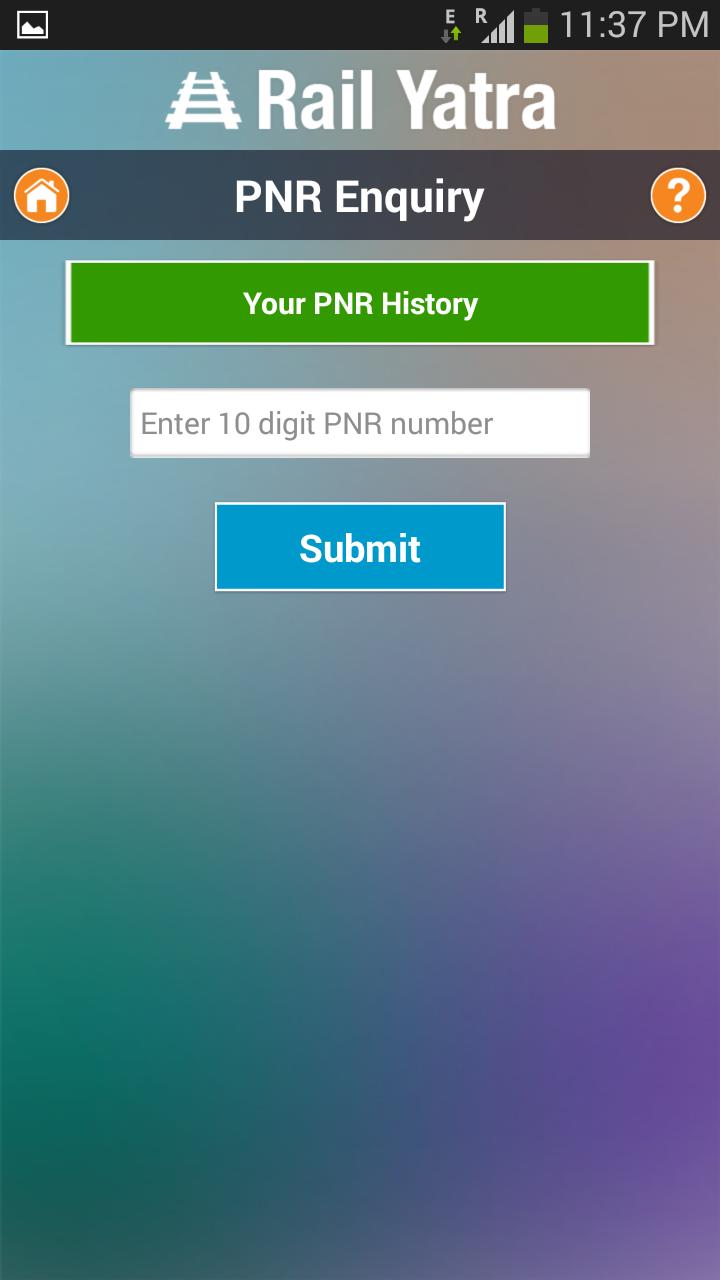This screenshot has width=720, height=1280.
Task: Submit the PNR enquiry
Action: (360, 547)
